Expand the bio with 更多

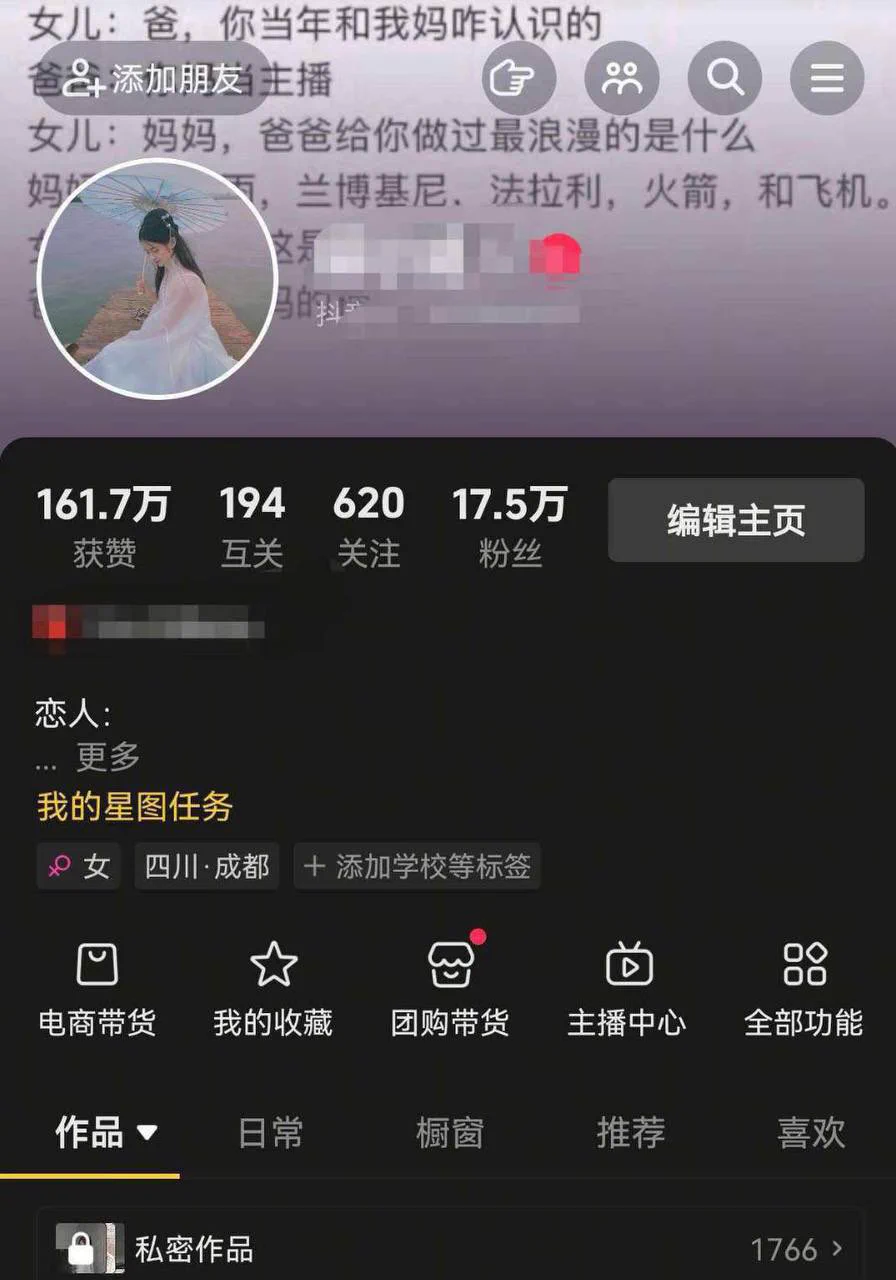[108, 757]
